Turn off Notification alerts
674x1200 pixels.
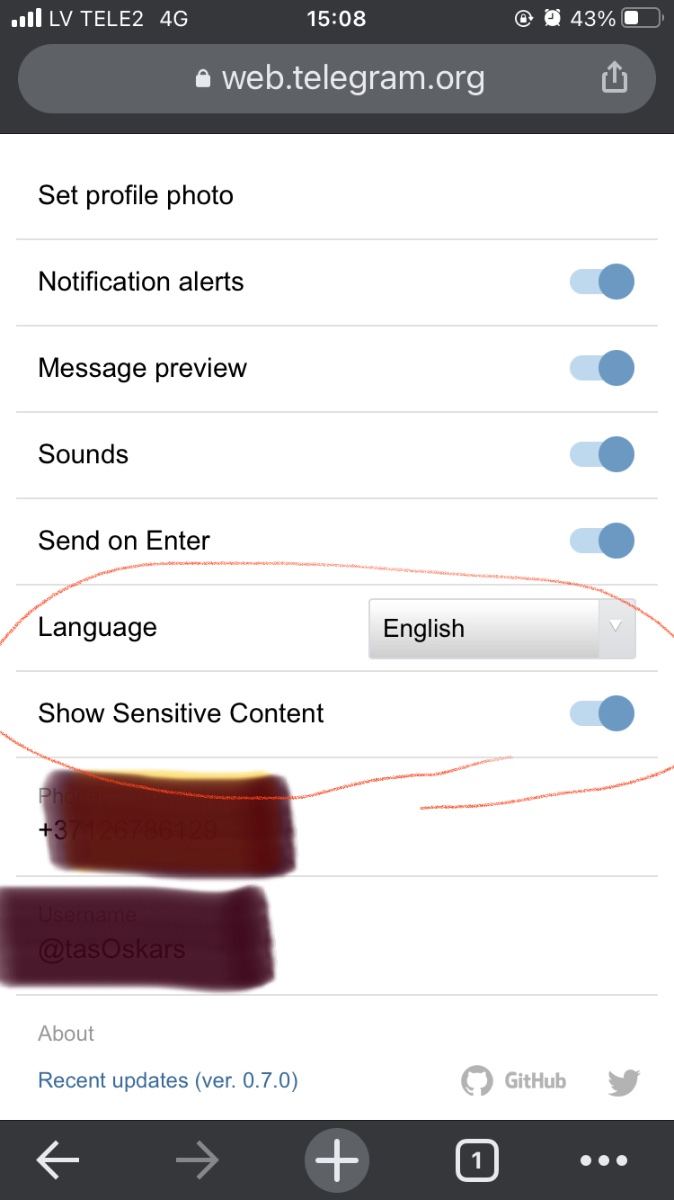(603, 282)
